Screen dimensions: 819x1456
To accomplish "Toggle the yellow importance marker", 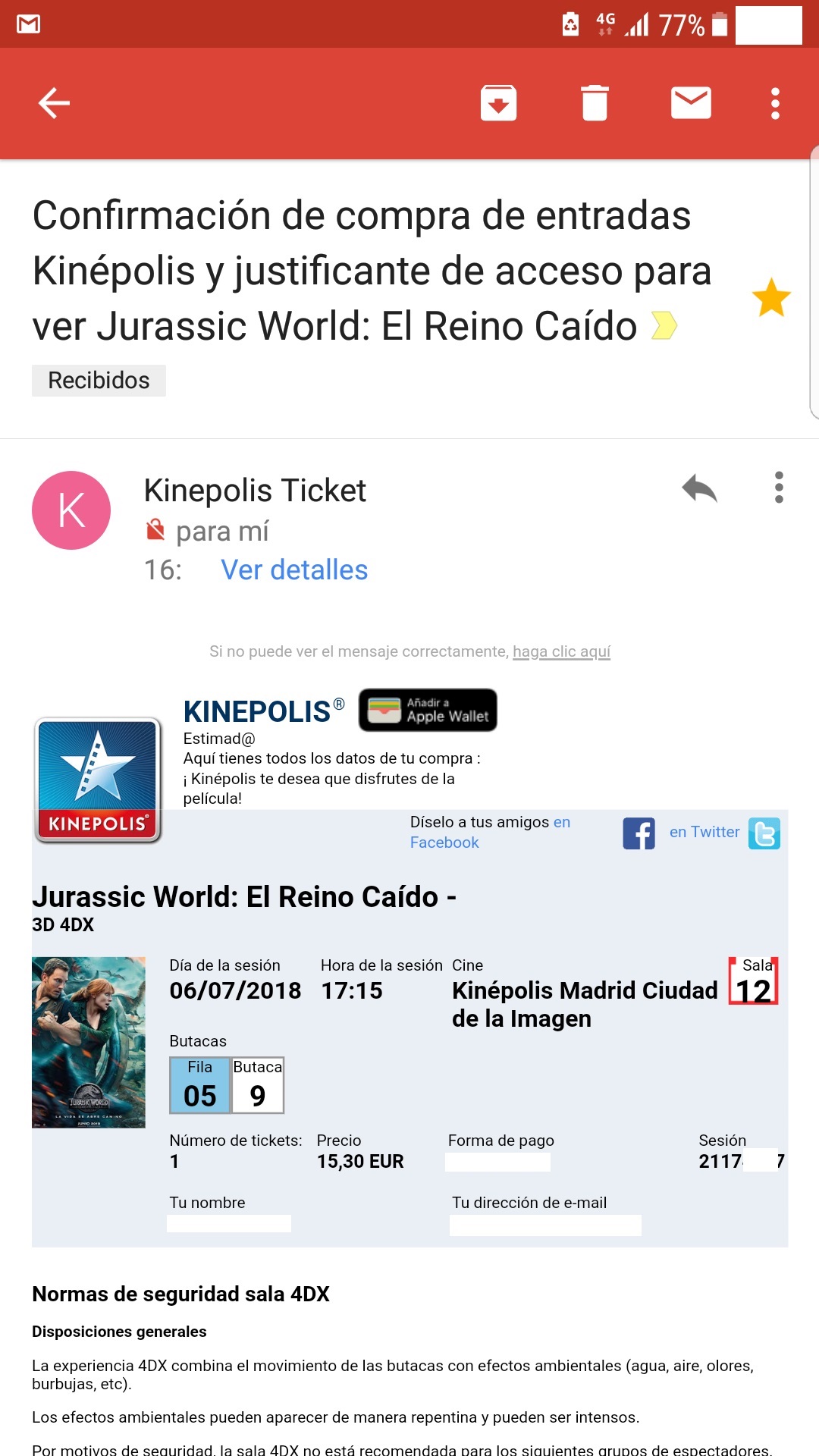I will click(664, 326).
